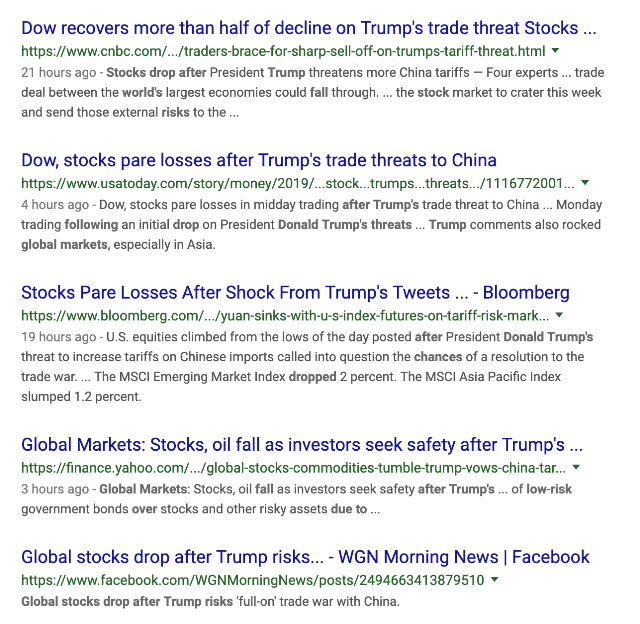Image resolution: width=640 pixels, height=624 pixels.
Task: Open the CNBC result about Dow recovering
Action: click(x=309, y=28)
